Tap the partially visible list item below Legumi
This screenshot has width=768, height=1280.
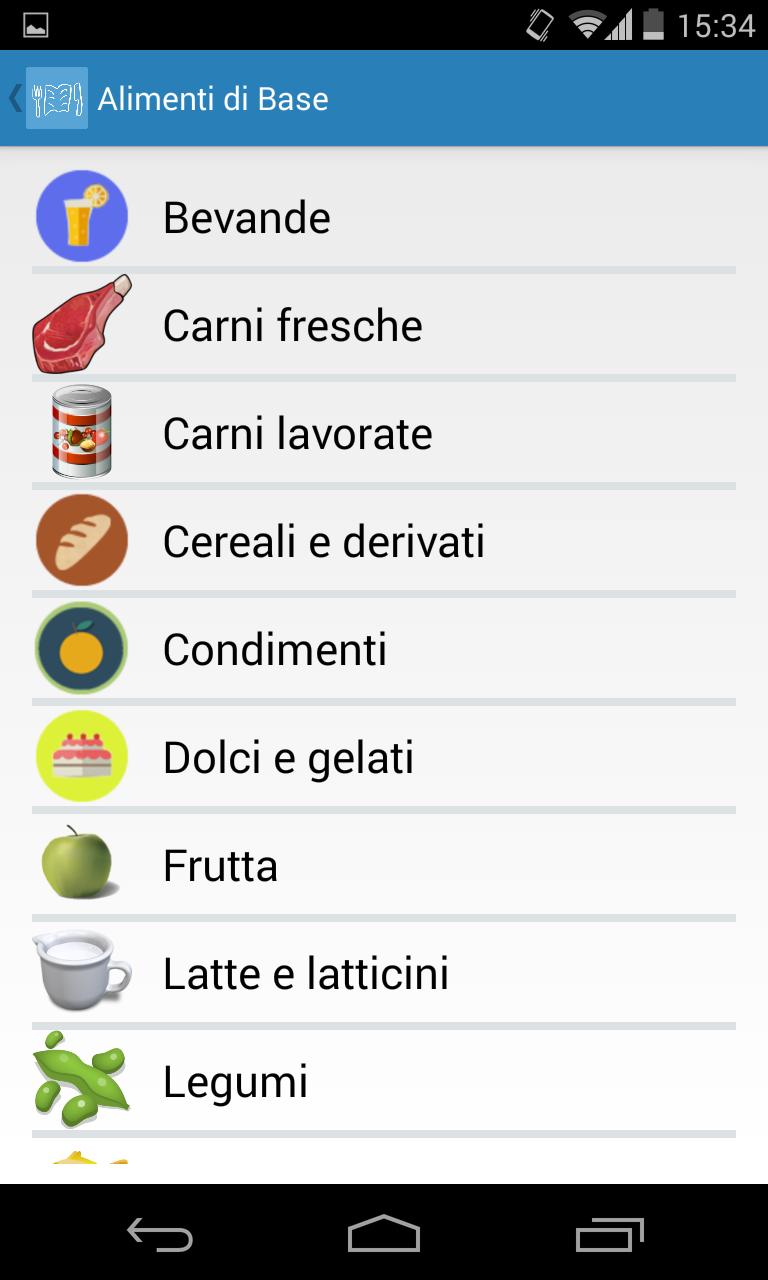pyautogui.click(x=384, y=1160)
